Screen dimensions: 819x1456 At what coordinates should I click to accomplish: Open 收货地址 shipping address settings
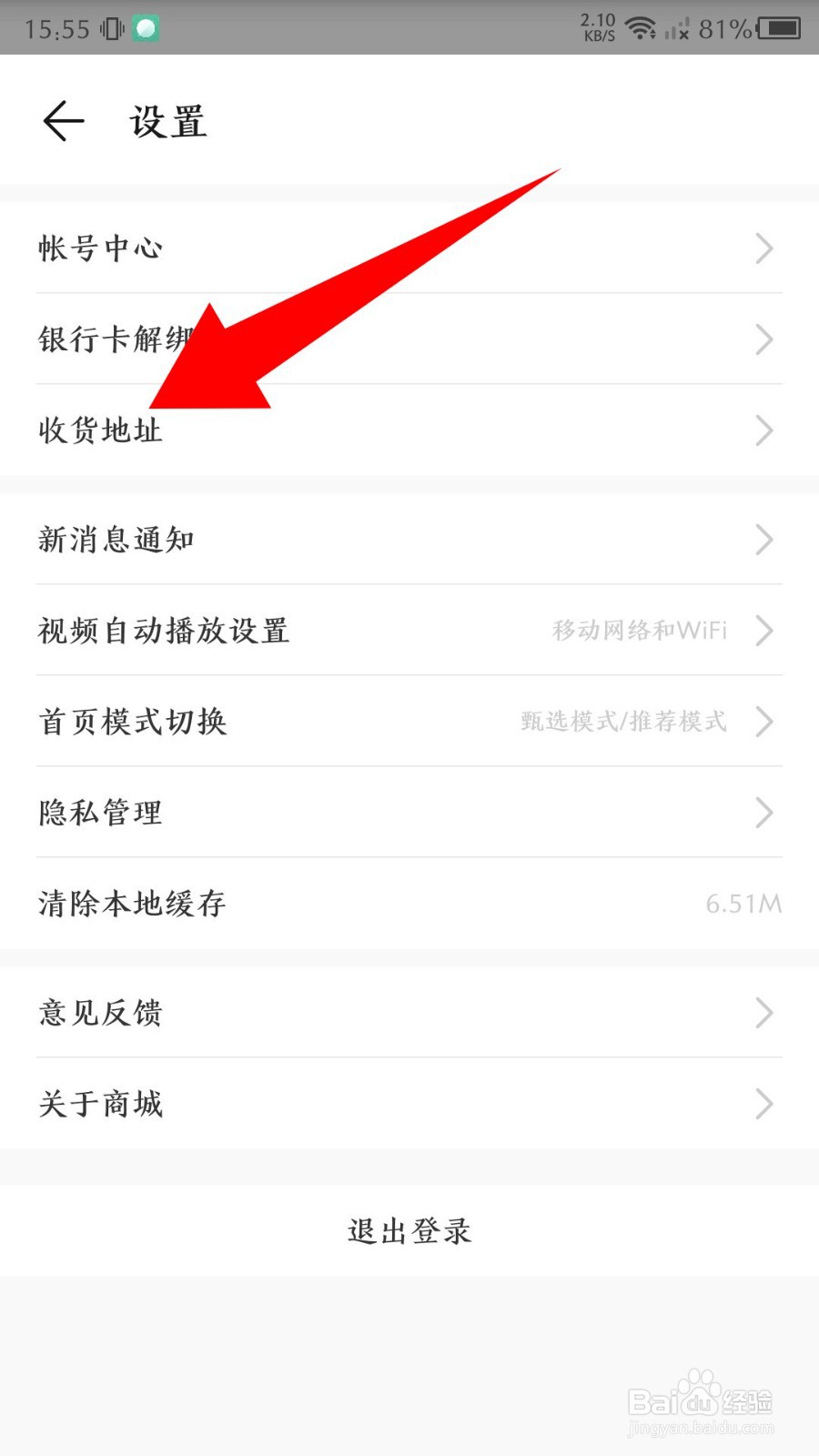(x=100, y=430)
